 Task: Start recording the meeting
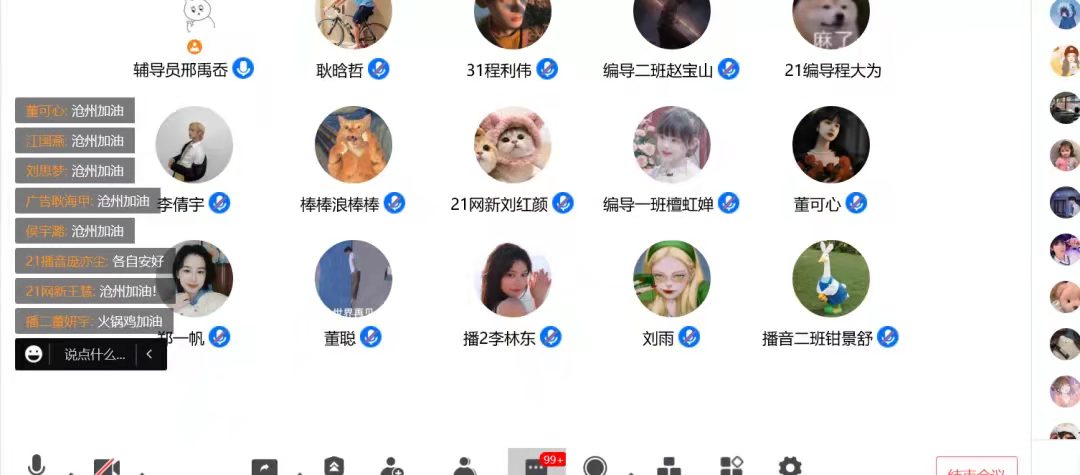pos(595,467)
